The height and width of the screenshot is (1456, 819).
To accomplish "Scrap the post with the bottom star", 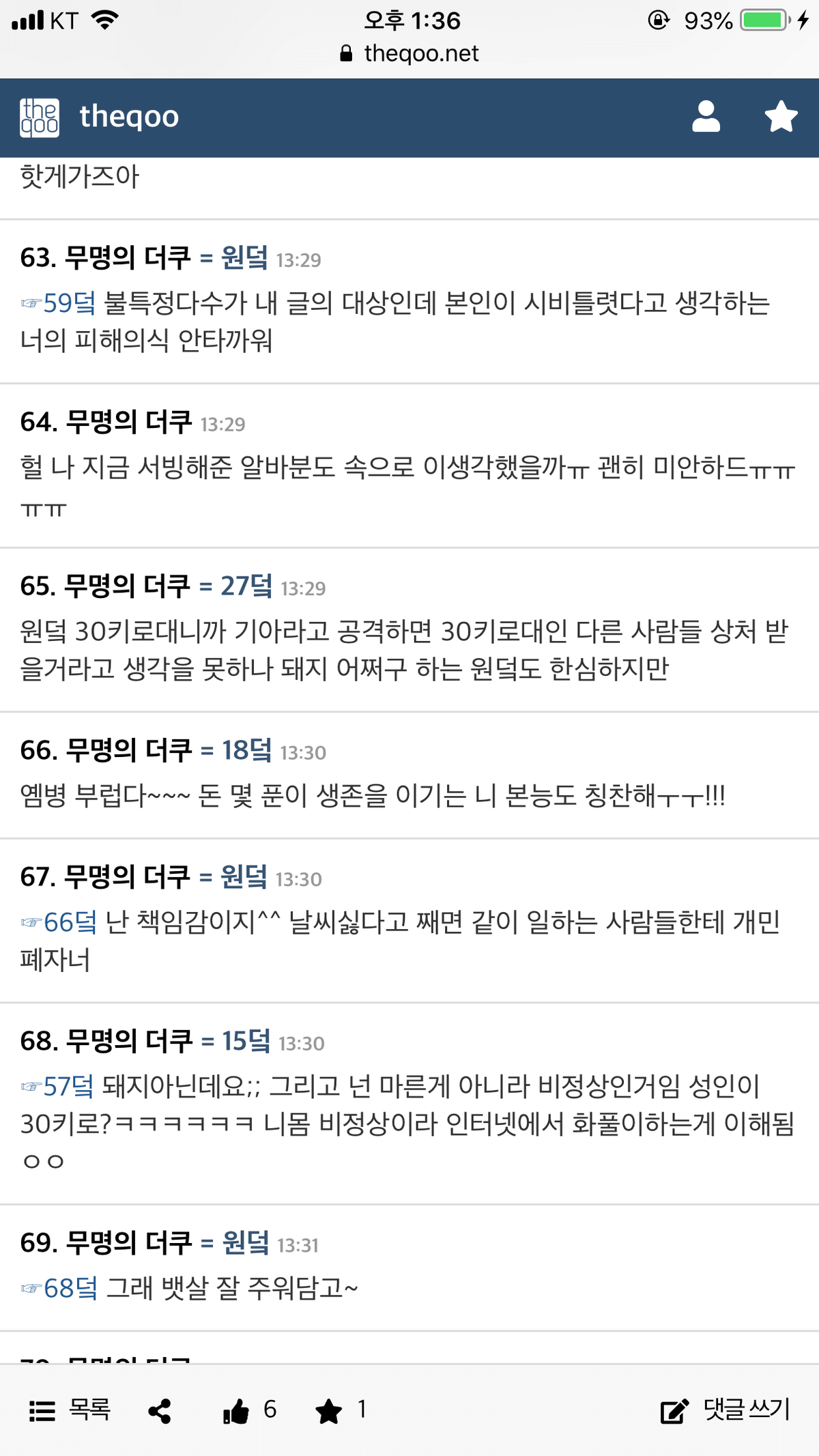I will [329, 1411].
